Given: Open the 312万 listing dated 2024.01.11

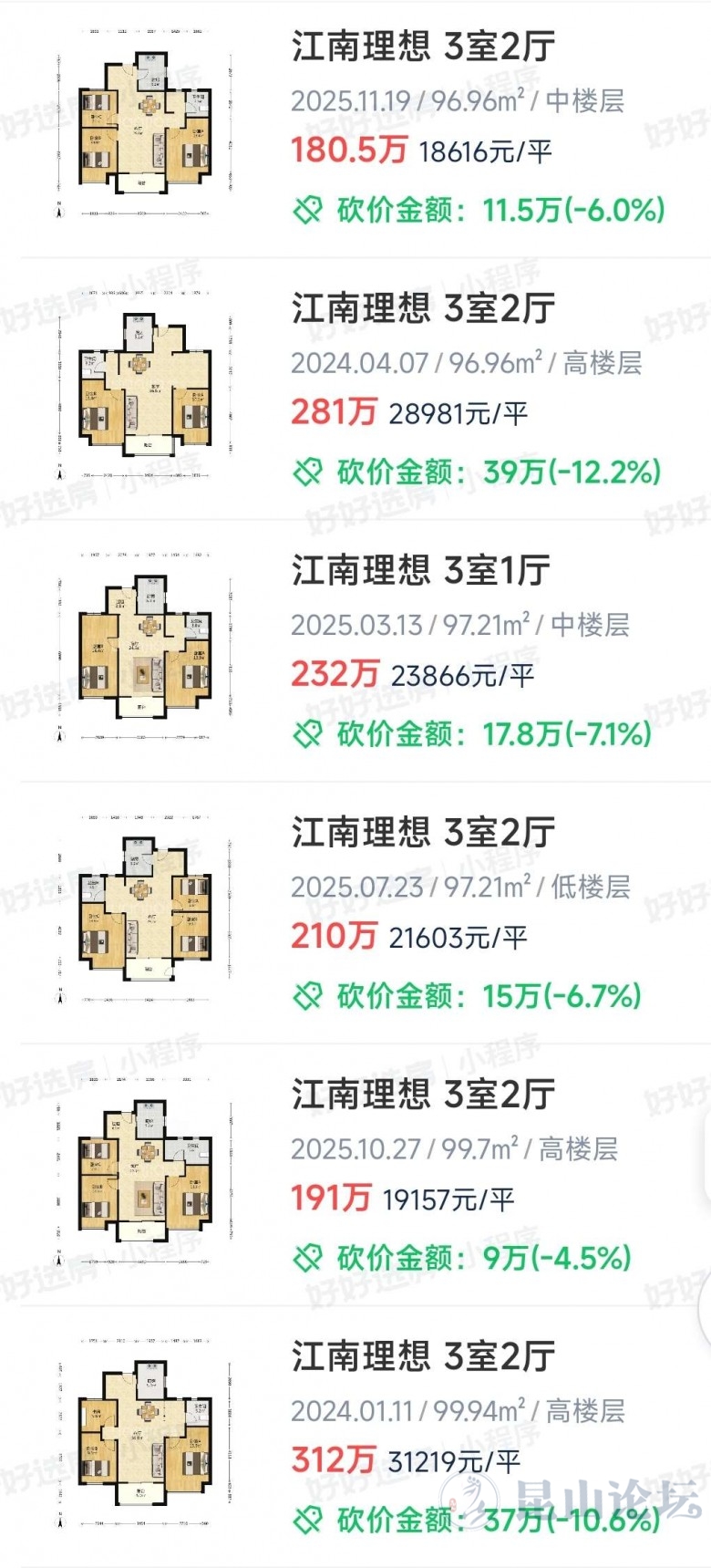Looking at the screenshot, I should click(423, 1356).
